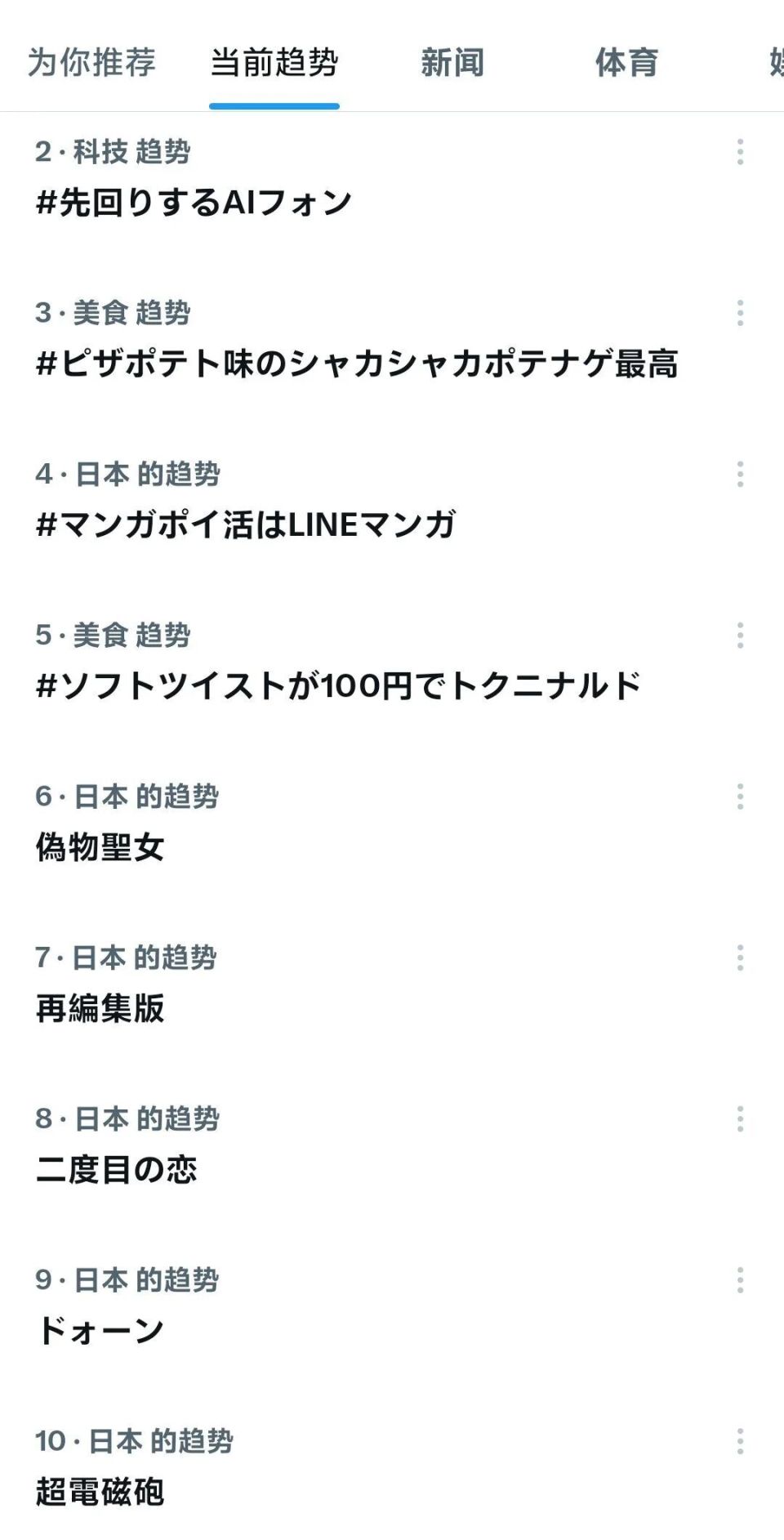This screenshot has height=1540, width=784.
Task: Open the trending topic 二度目の恋
Action: pyautogui.click(x=117, y=1169)
